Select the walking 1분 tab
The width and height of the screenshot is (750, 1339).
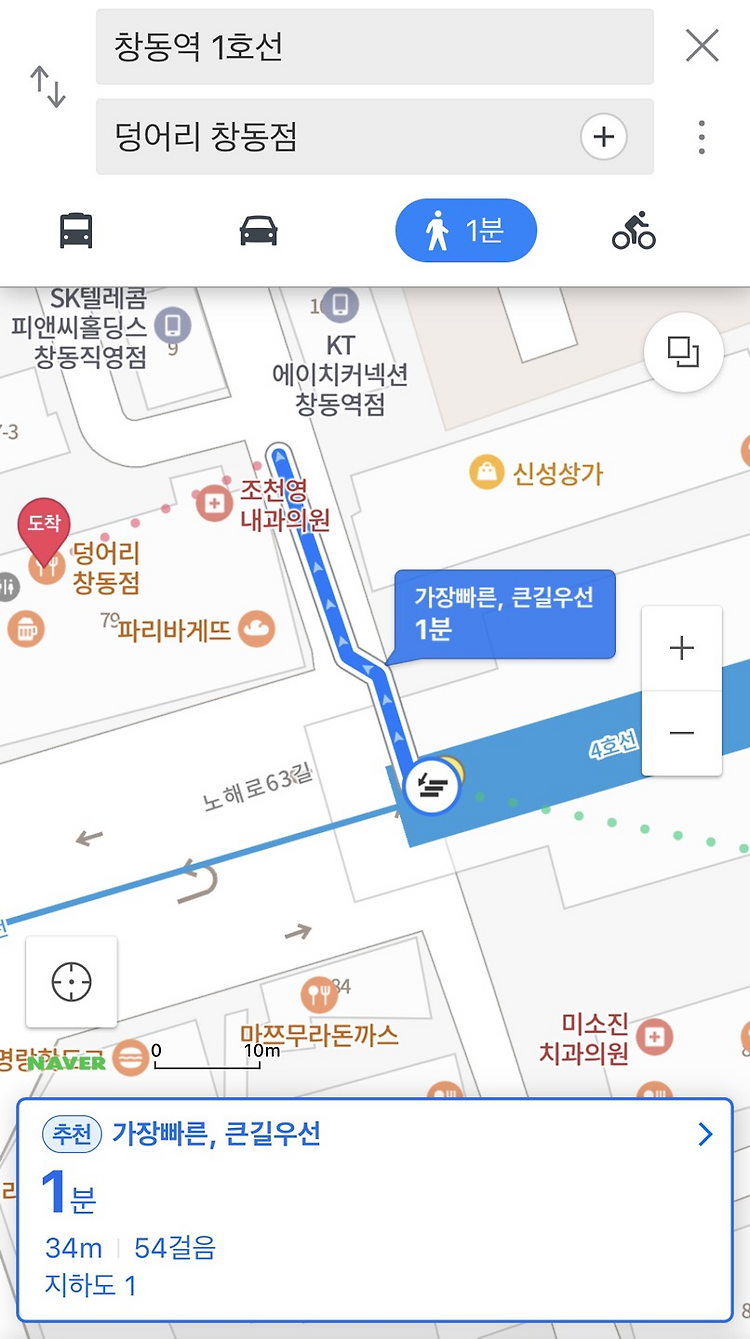(x=466, y=231)
